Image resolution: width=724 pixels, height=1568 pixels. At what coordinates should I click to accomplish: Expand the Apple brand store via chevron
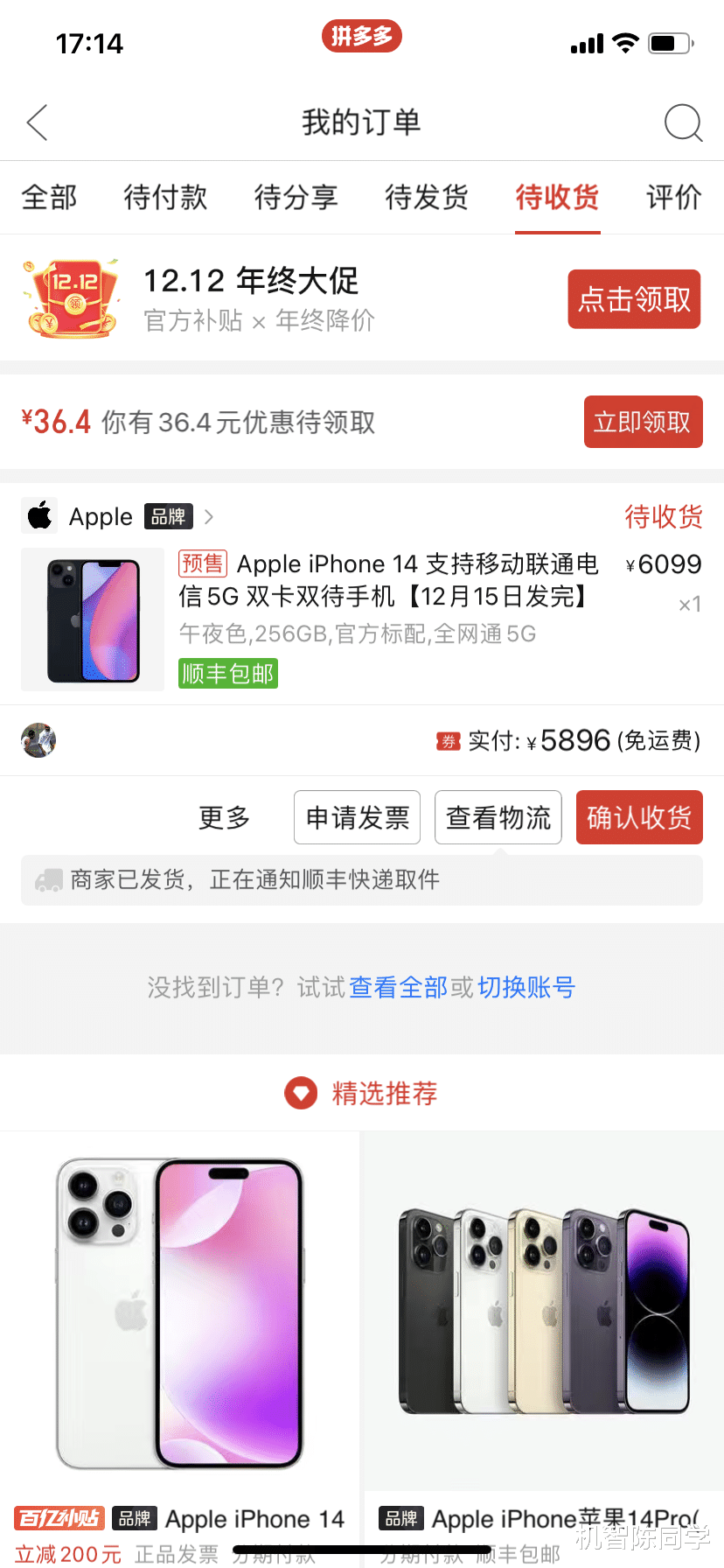coord(208,516)
